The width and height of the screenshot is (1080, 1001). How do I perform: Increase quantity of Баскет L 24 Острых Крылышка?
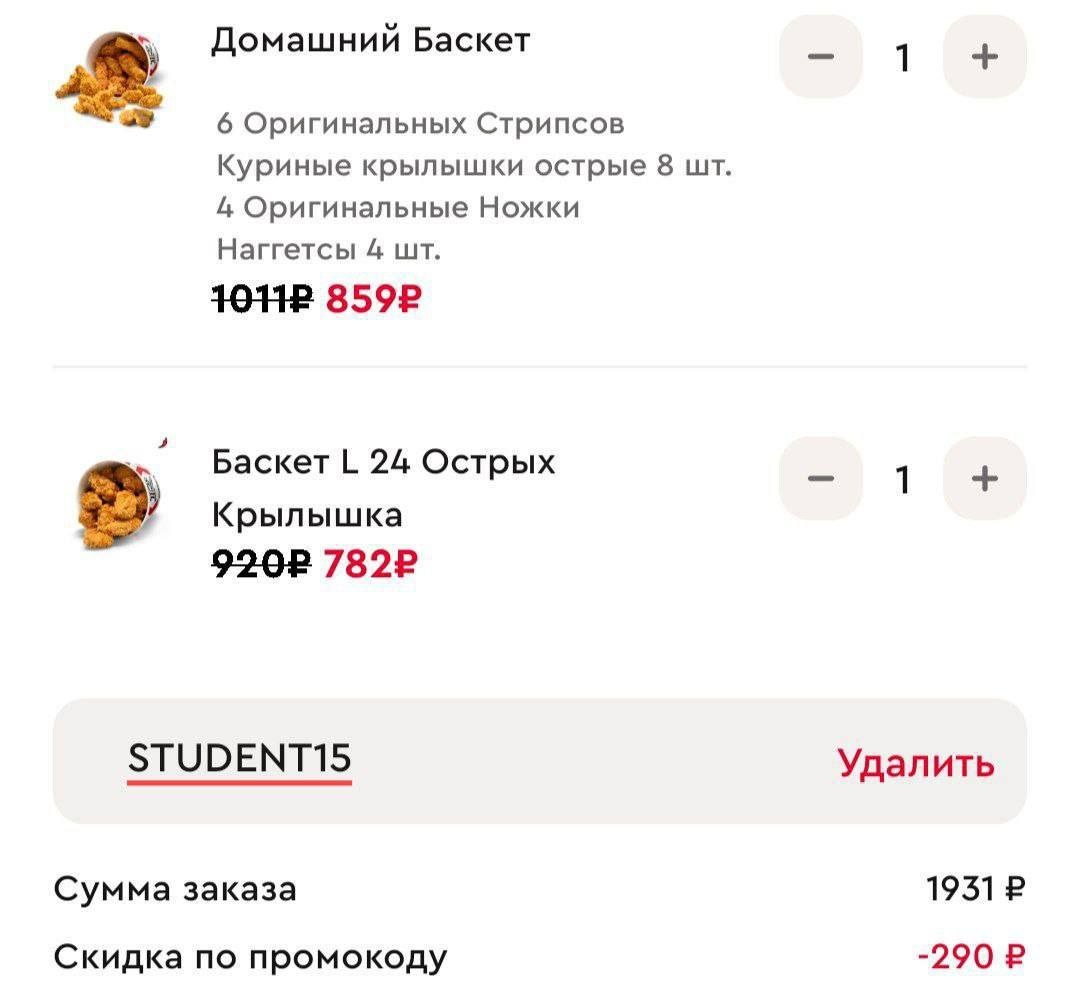coord(984,479)
